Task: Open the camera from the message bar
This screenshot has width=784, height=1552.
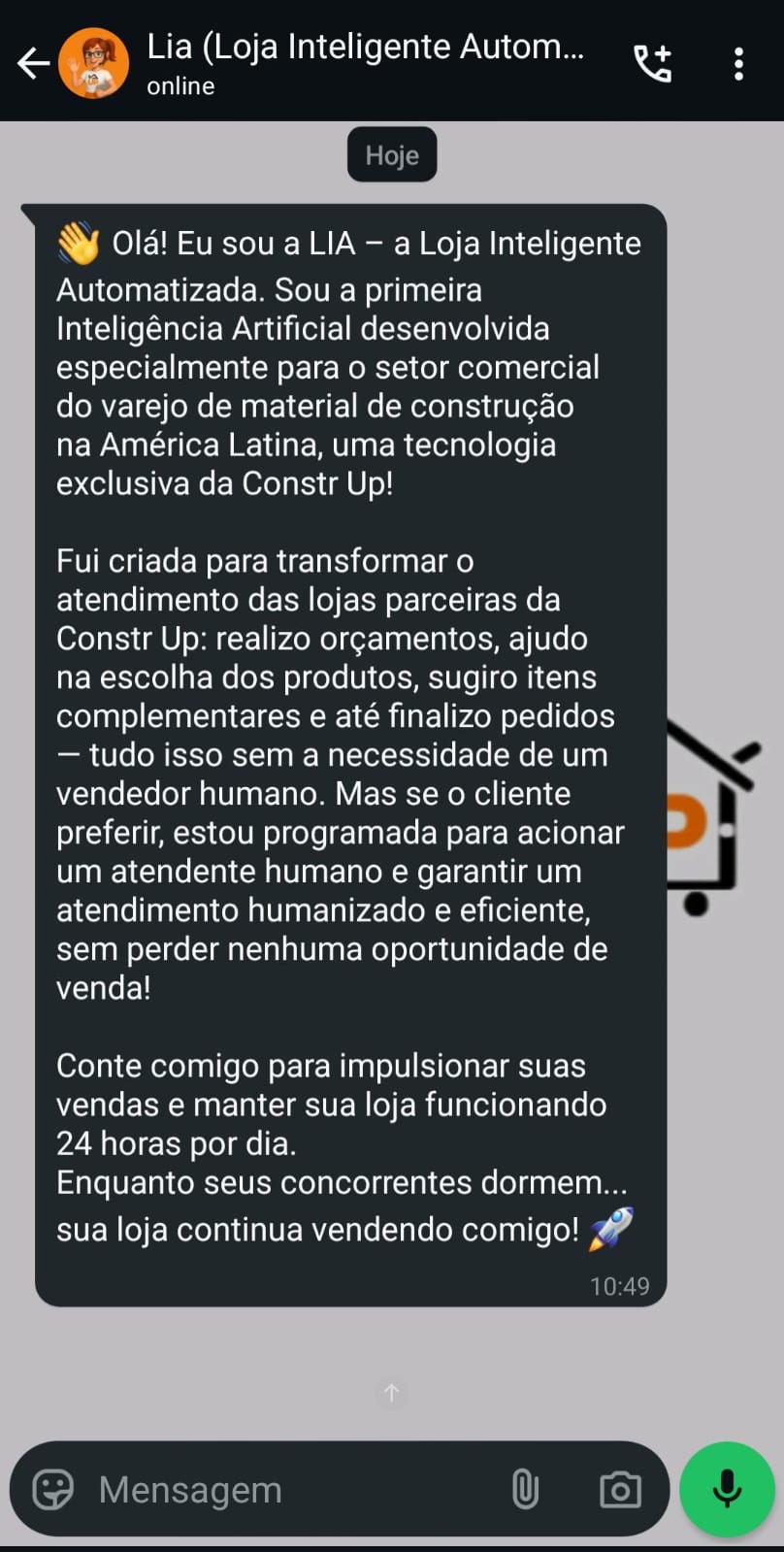Action: 620,1489
